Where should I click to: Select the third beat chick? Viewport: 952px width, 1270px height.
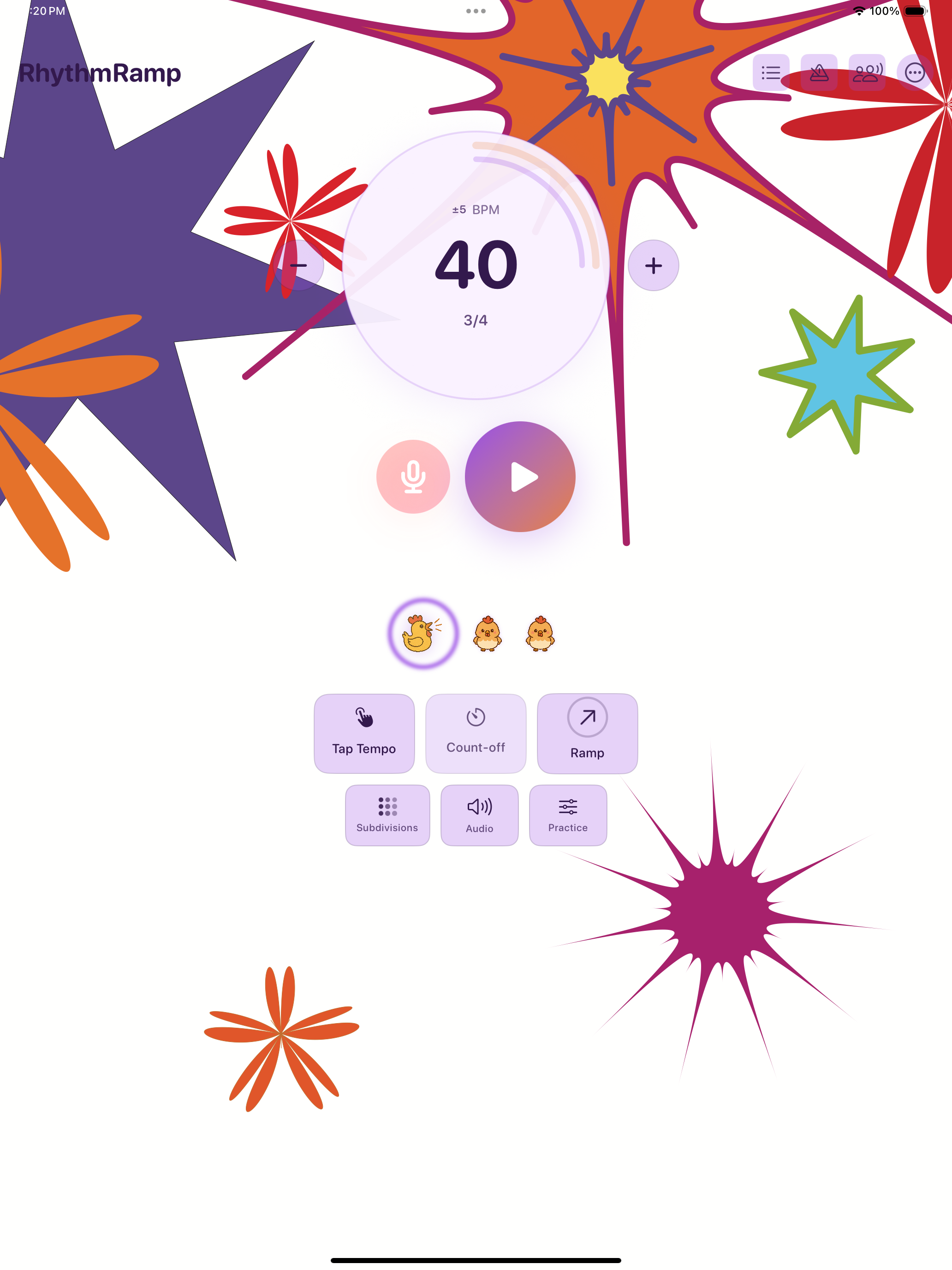[540, 633]
